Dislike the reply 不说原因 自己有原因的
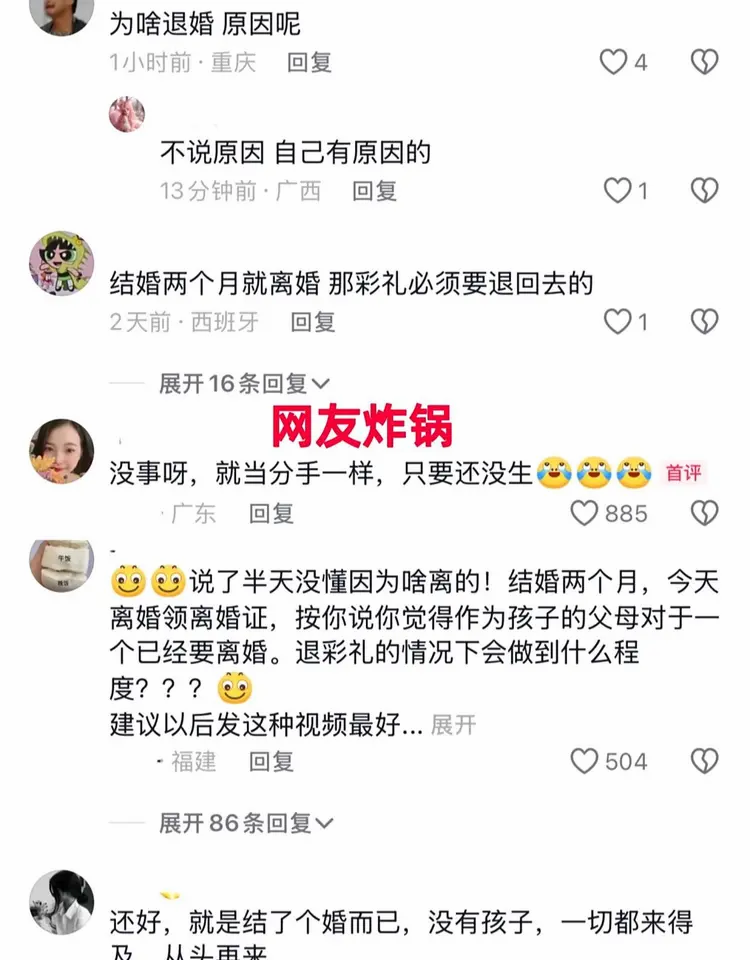Screen dimensions: 750x960 pos(705,190)
